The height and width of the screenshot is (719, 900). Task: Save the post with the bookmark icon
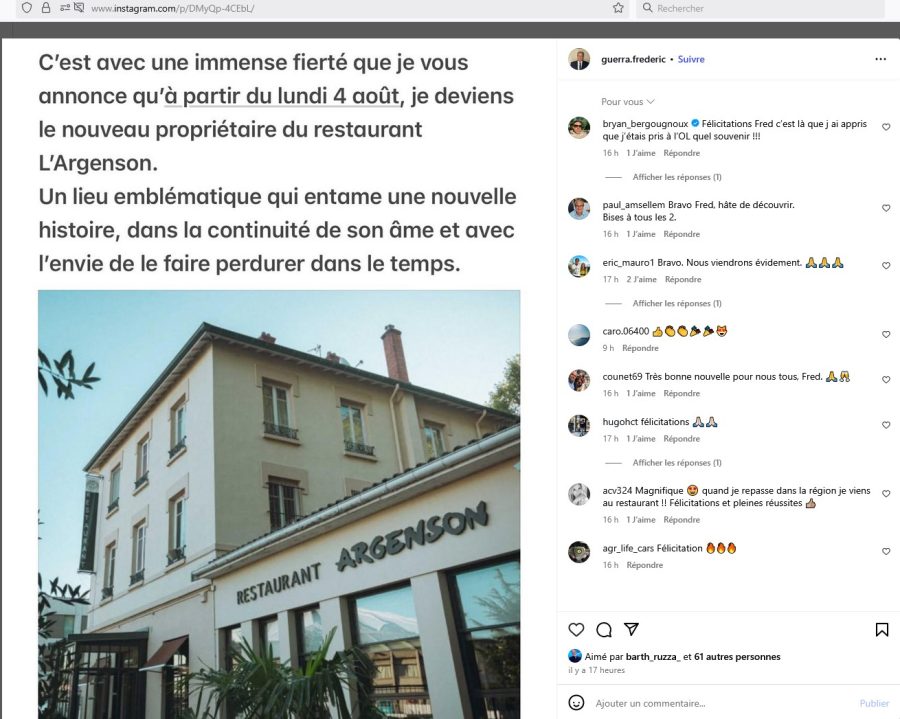pos(882,630)
